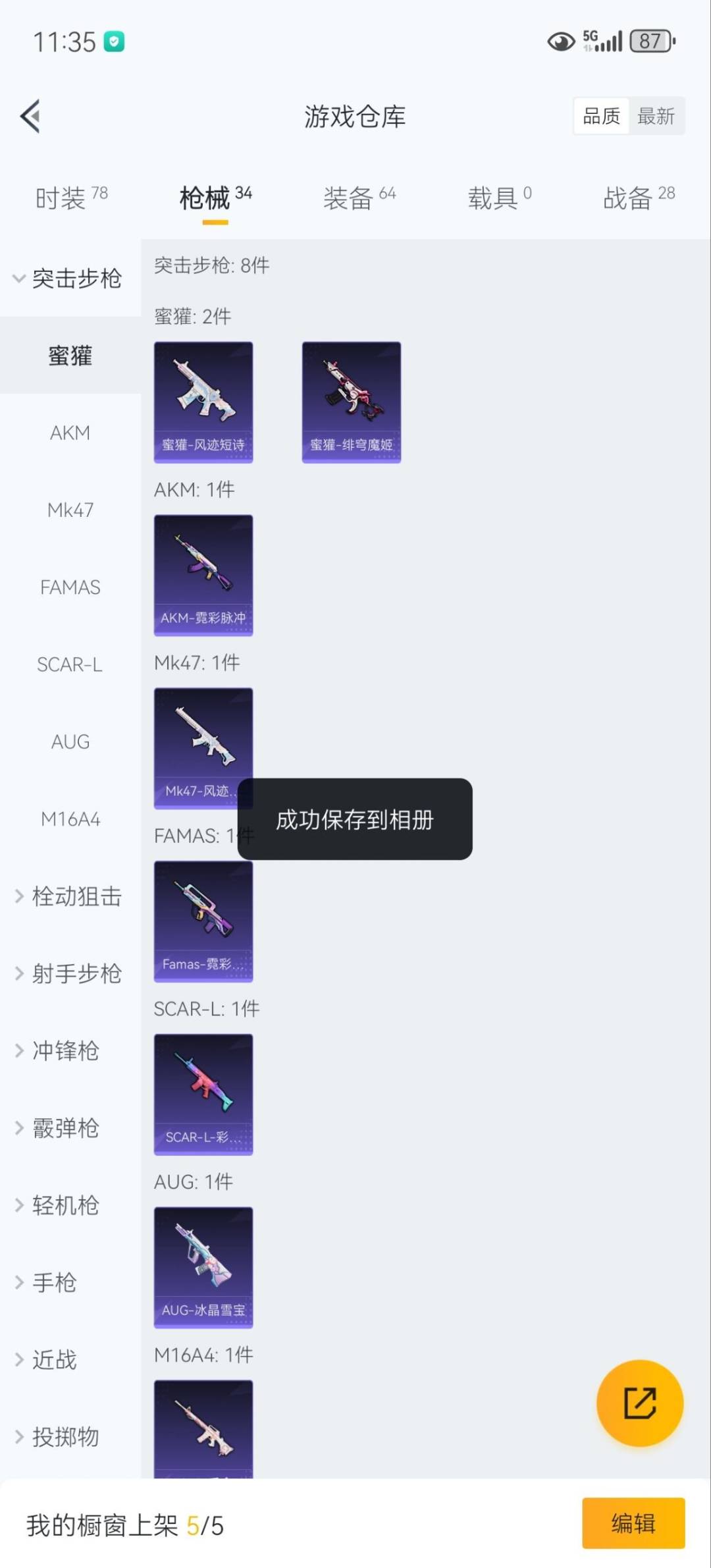Open the 蜜獾-风迹短诗 weapon card

pyautogui.click(x=203, y=400)
